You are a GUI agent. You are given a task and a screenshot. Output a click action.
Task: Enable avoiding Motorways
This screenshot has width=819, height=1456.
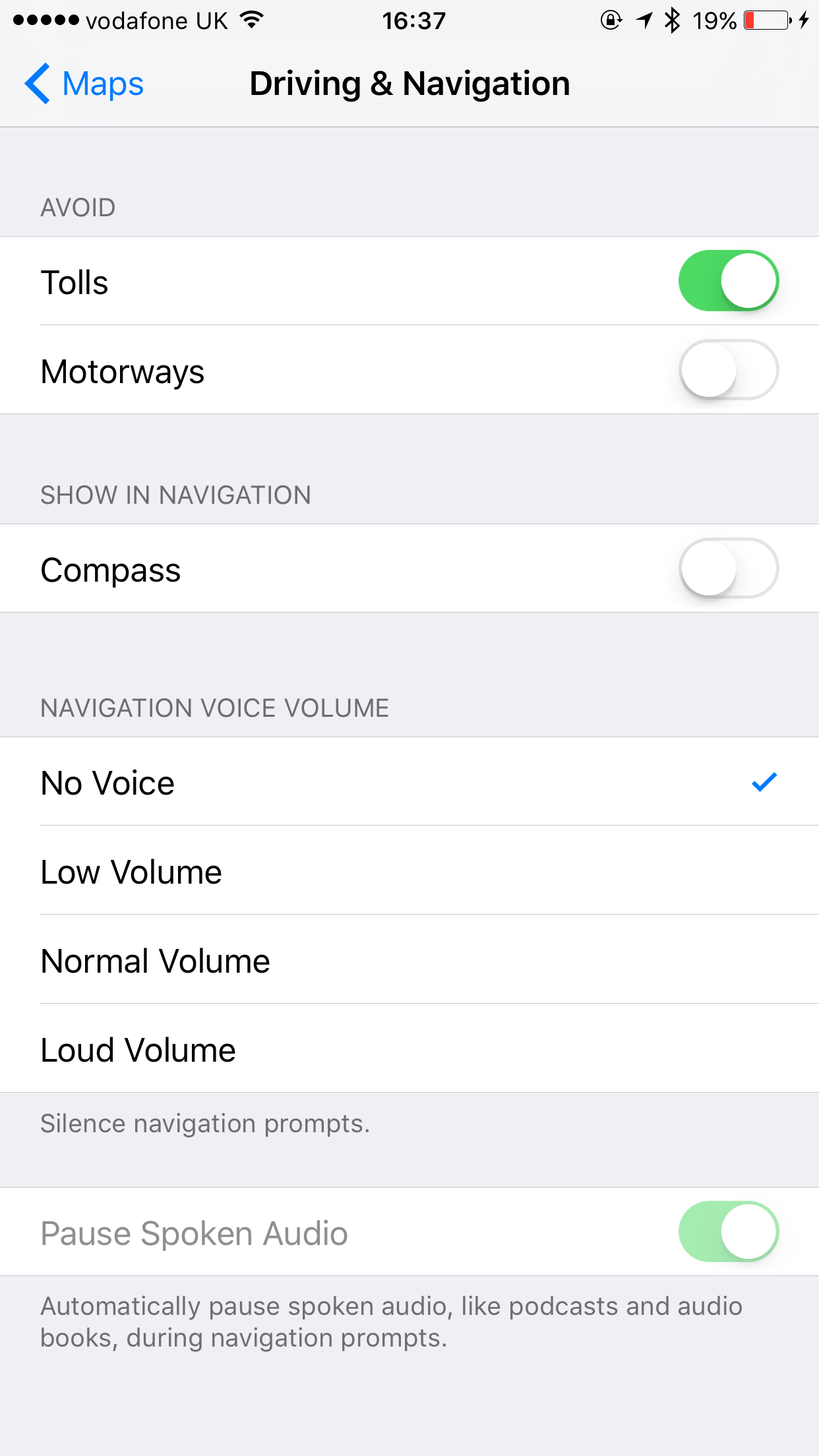pos(729,370)
